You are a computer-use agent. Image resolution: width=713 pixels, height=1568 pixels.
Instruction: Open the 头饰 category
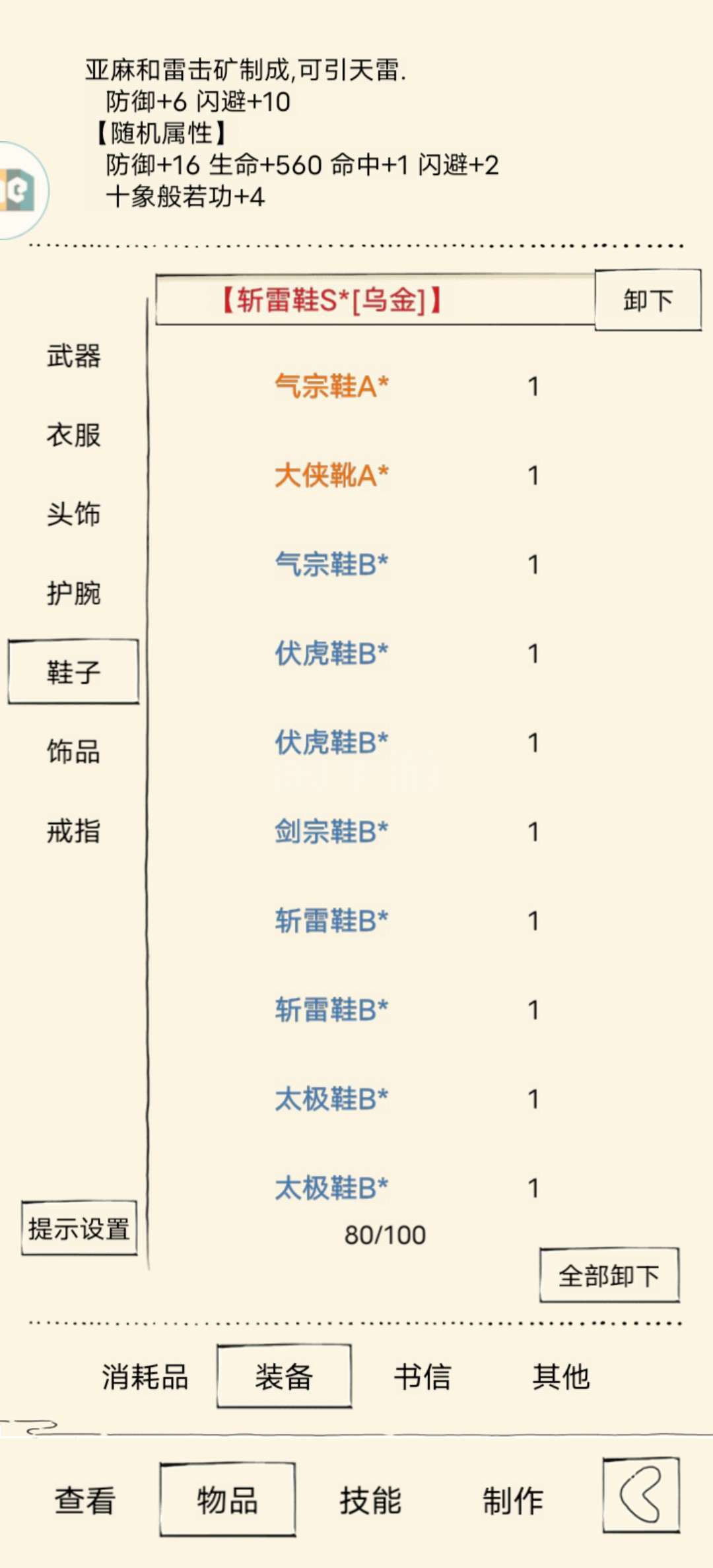(73, 514)
